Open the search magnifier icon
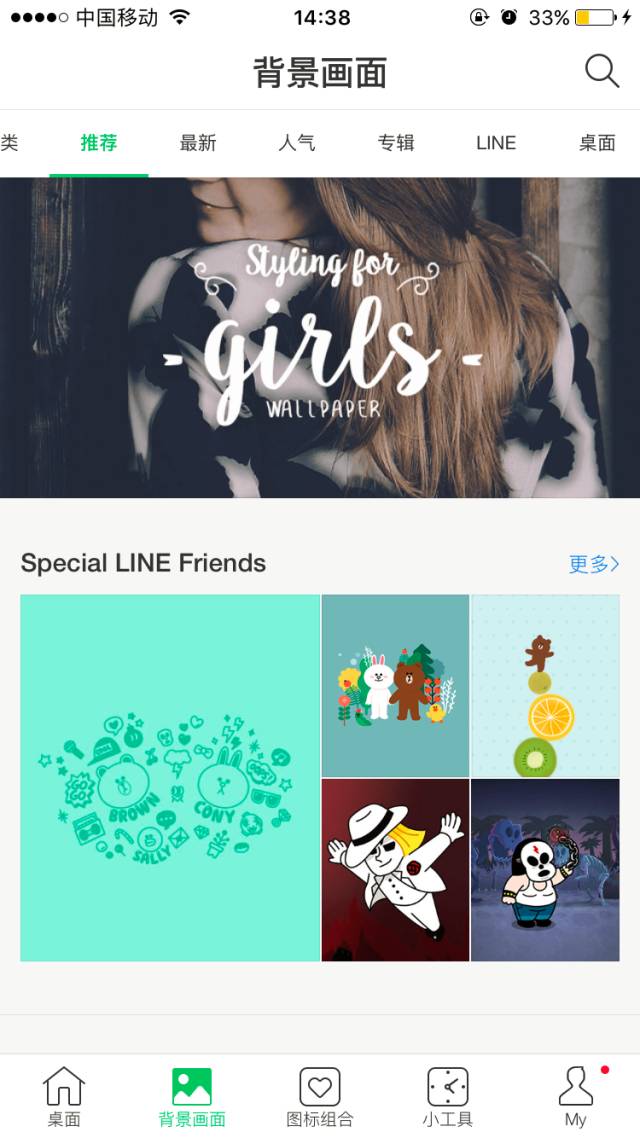The image size is (640, 1138). [x=601, y=72]
